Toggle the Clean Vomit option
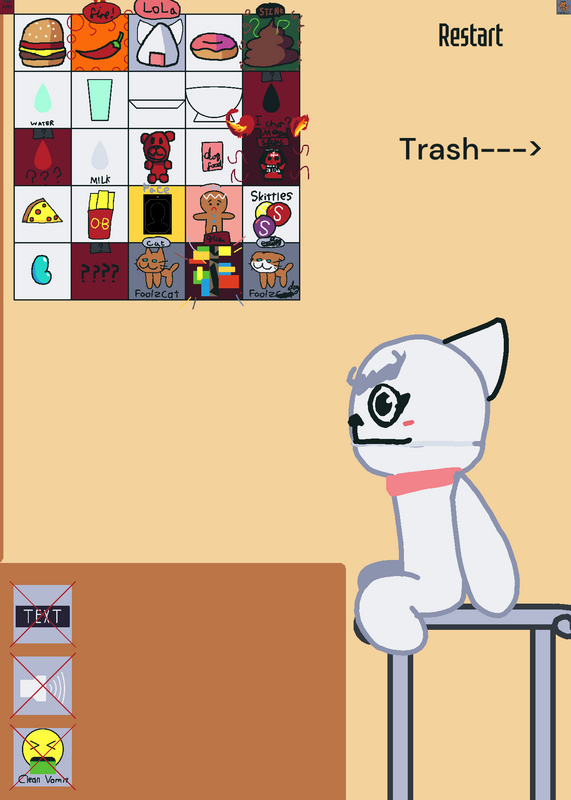The width and height of the screenshot is (571, 800). [42, 757]
